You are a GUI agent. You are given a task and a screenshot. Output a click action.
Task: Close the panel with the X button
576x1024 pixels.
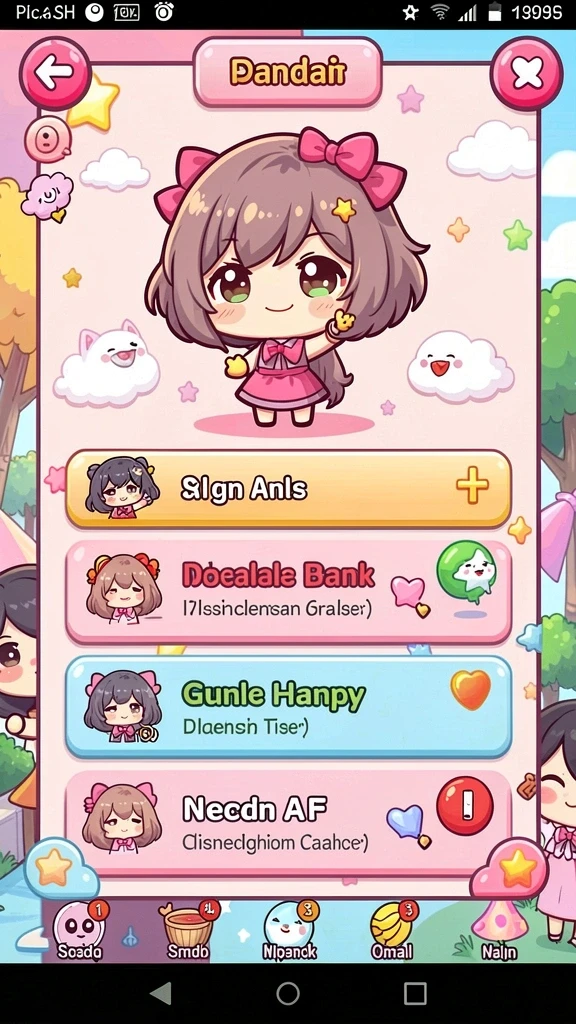tap(526, 73)
